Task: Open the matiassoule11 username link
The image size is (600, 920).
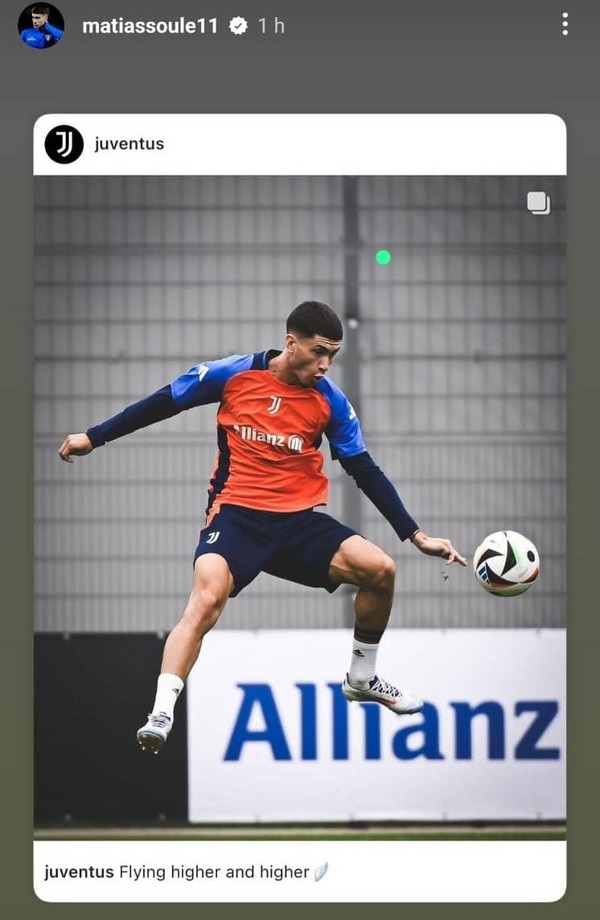Action: [x=149, y=26]
